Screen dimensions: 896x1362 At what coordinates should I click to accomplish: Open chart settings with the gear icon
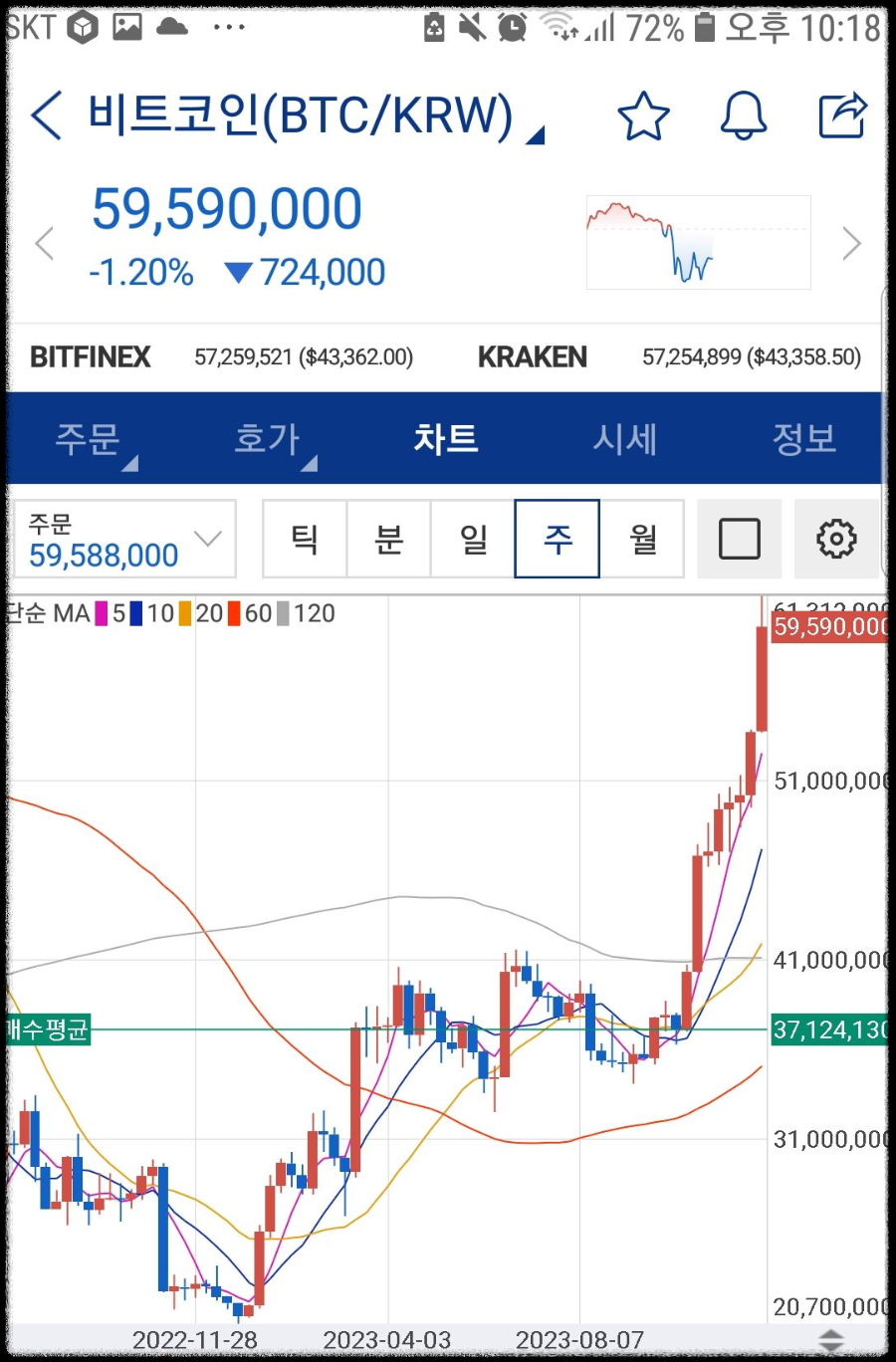coord(836,539)
